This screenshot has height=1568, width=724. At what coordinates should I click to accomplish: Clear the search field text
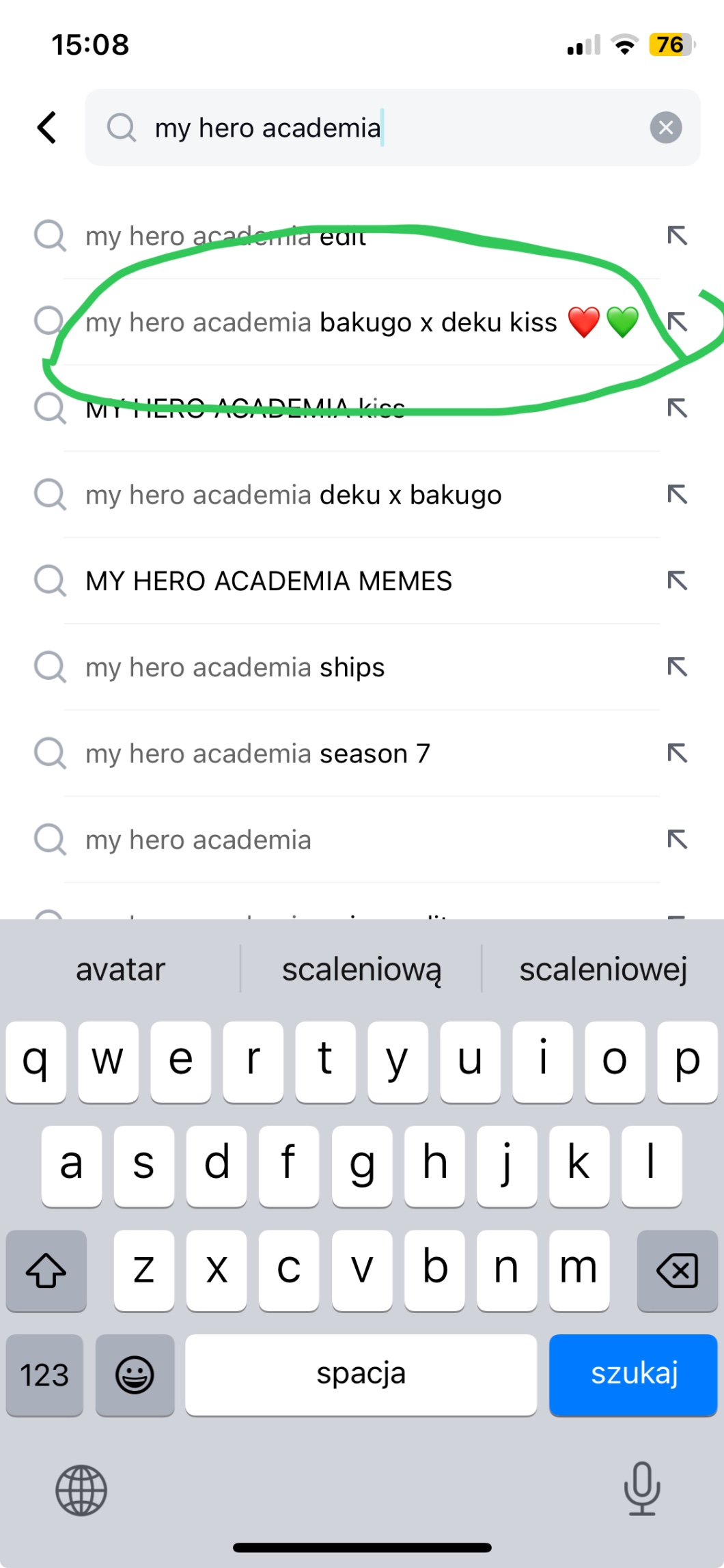pyautogui.click(x=665, y=127)
